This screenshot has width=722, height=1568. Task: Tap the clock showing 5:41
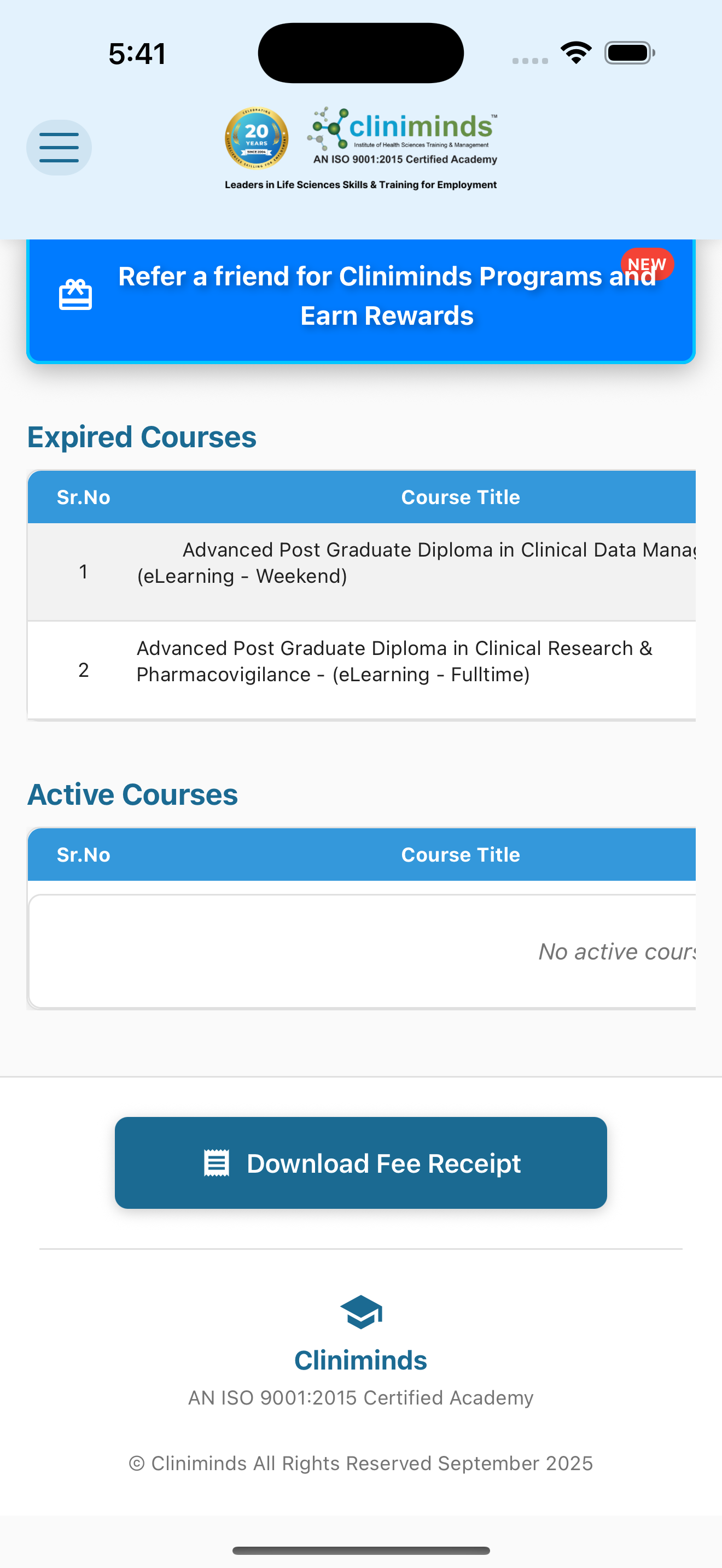(x=136, y=53)
